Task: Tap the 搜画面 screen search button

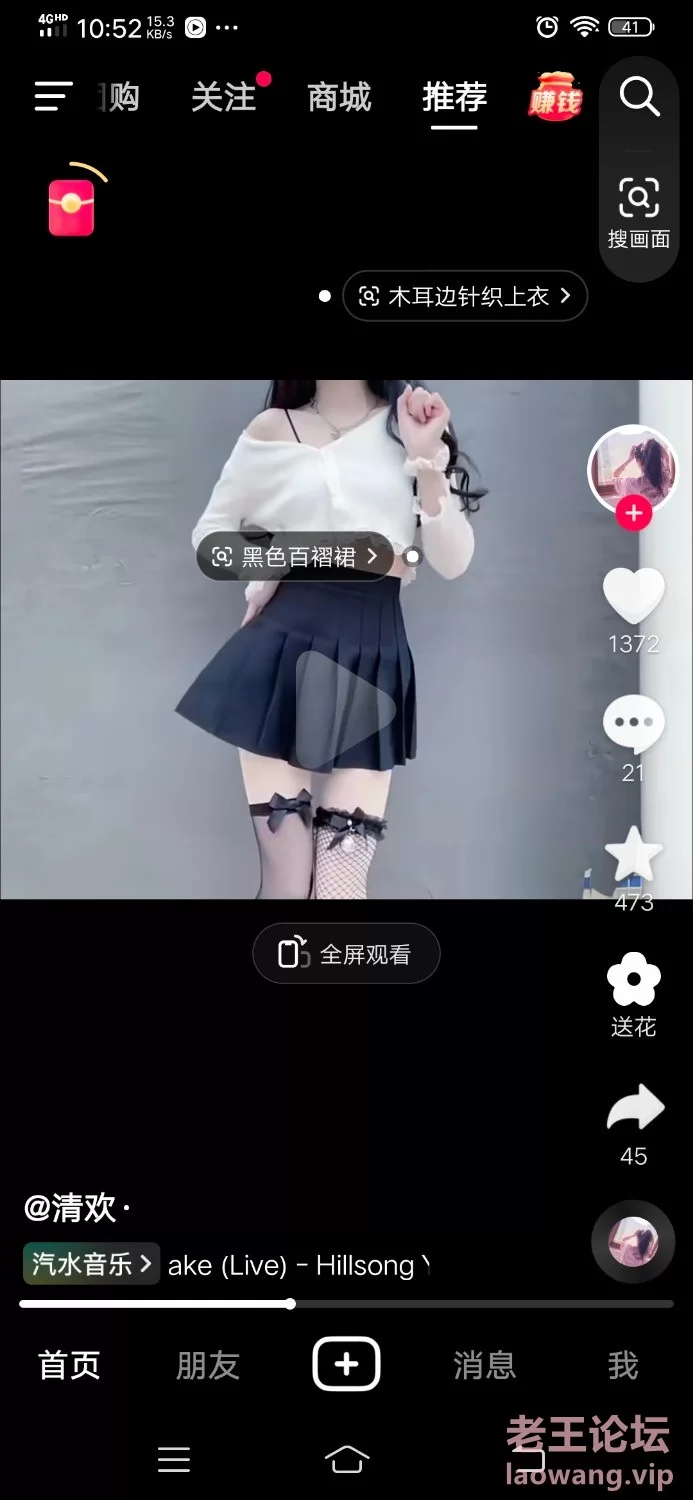Action: pos(638,212)
